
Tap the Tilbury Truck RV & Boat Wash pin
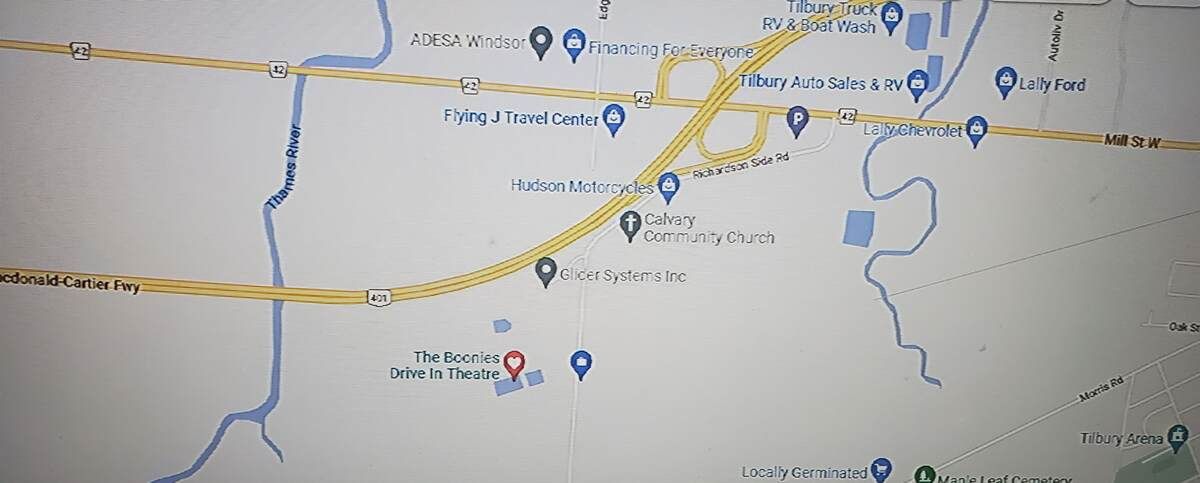[892, 13]
